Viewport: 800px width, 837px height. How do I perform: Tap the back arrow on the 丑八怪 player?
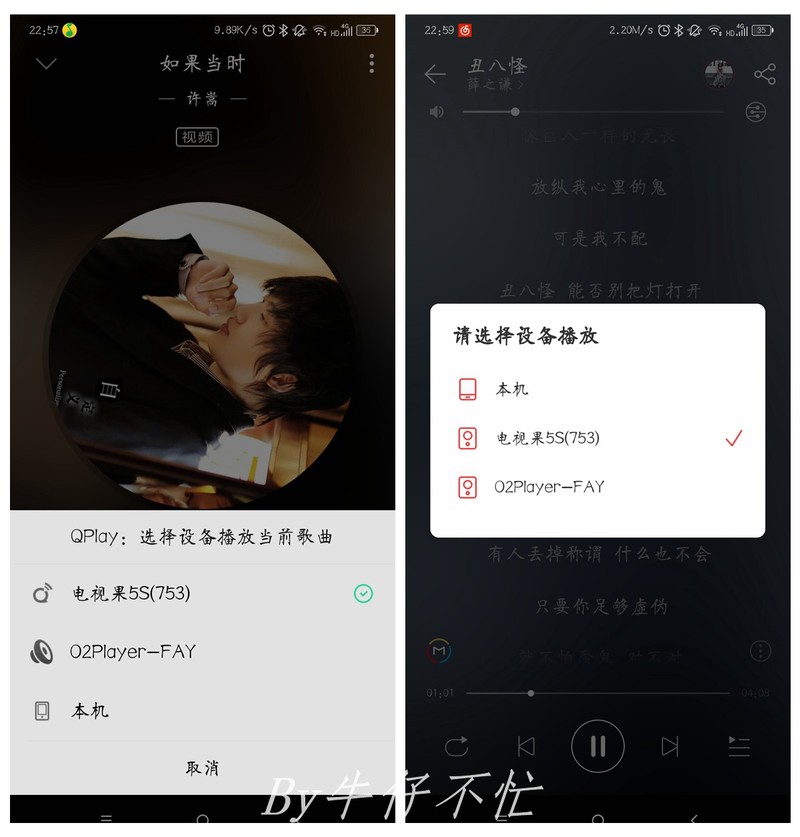[x=433, y=74]
